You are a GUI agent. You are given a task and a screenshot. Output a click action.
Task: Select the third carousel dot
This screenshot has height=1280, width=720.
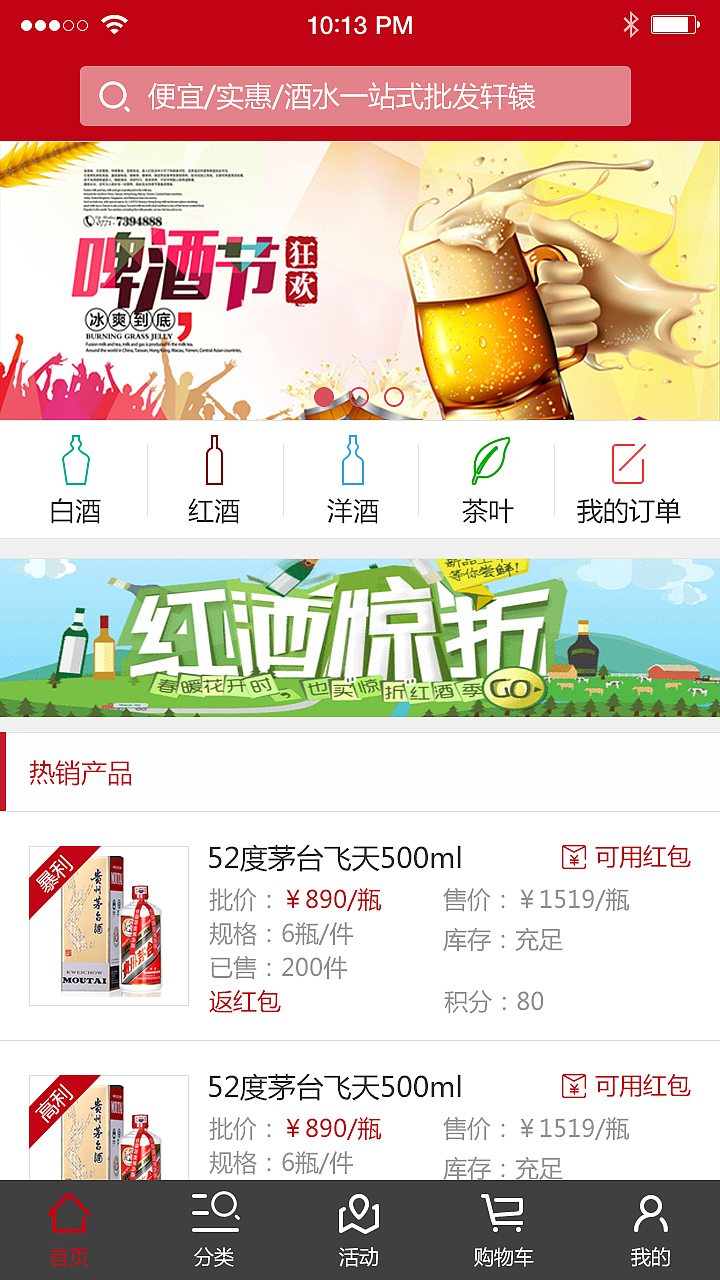(x=393, y=397)
